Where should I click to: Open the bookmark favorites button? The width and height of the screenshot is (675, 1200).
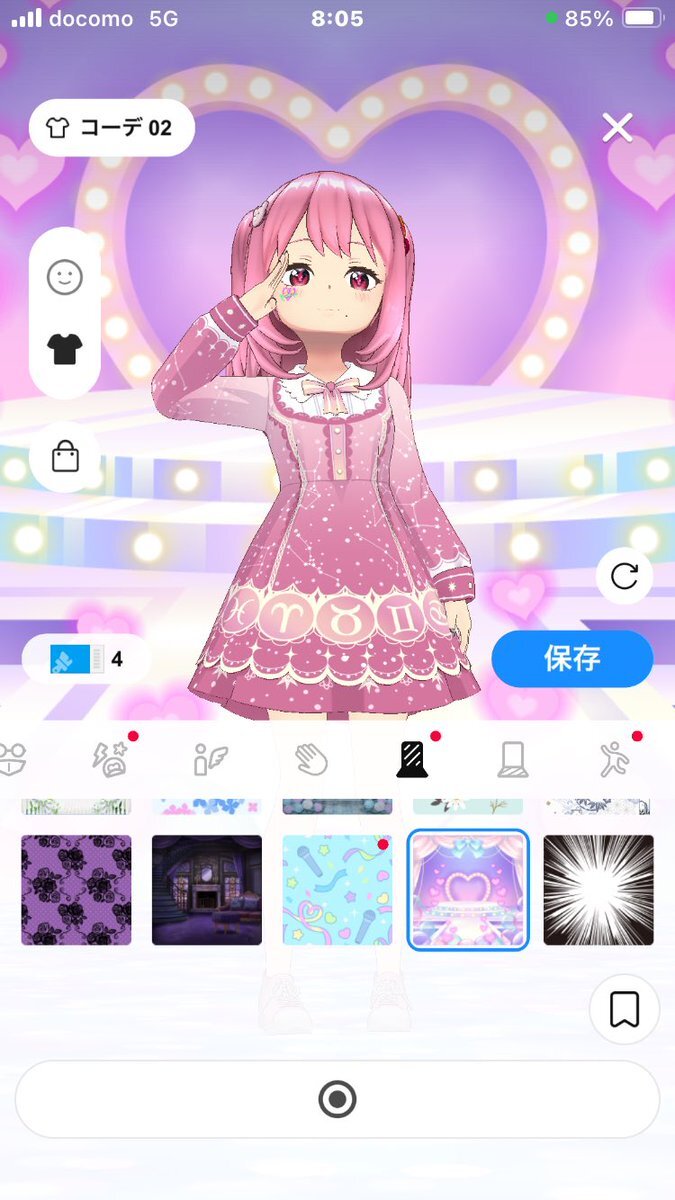point(624,1011)
